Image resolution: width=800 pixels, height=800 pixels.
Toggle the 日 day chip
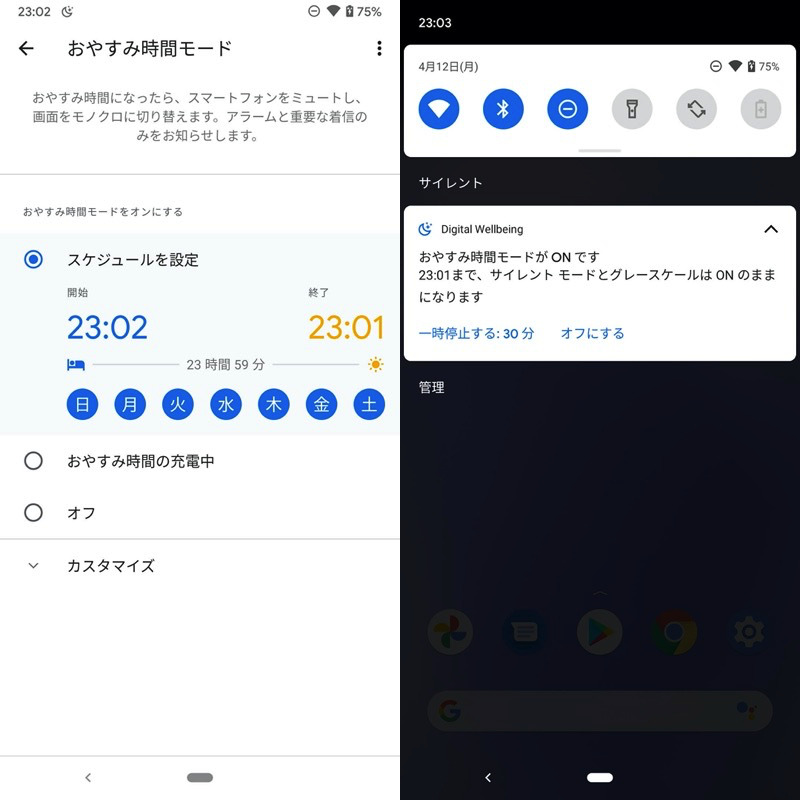point(83,404)
